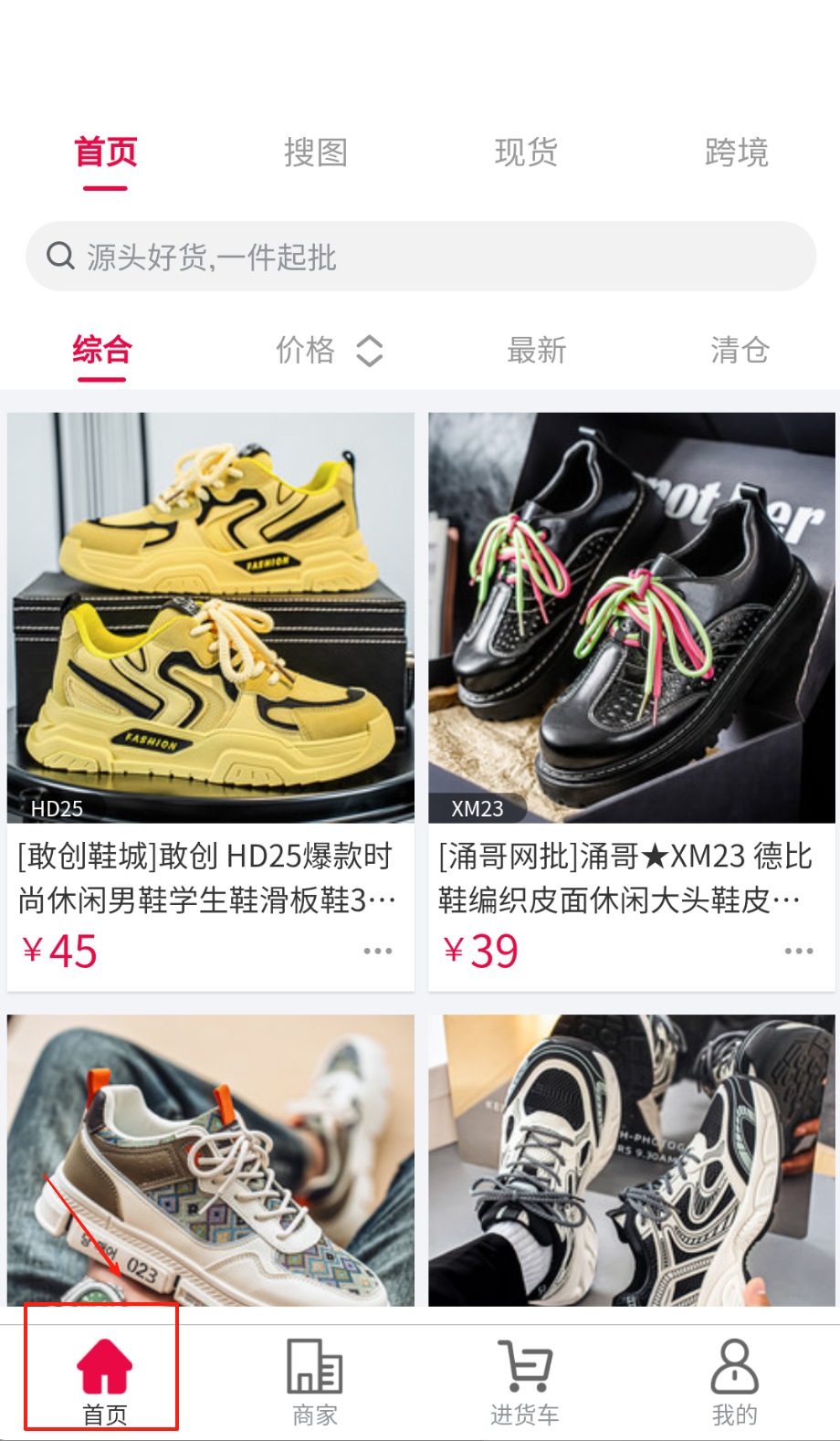Go to the 跨境 top tab
The image size is (840, 1441).
click(736, 153)
